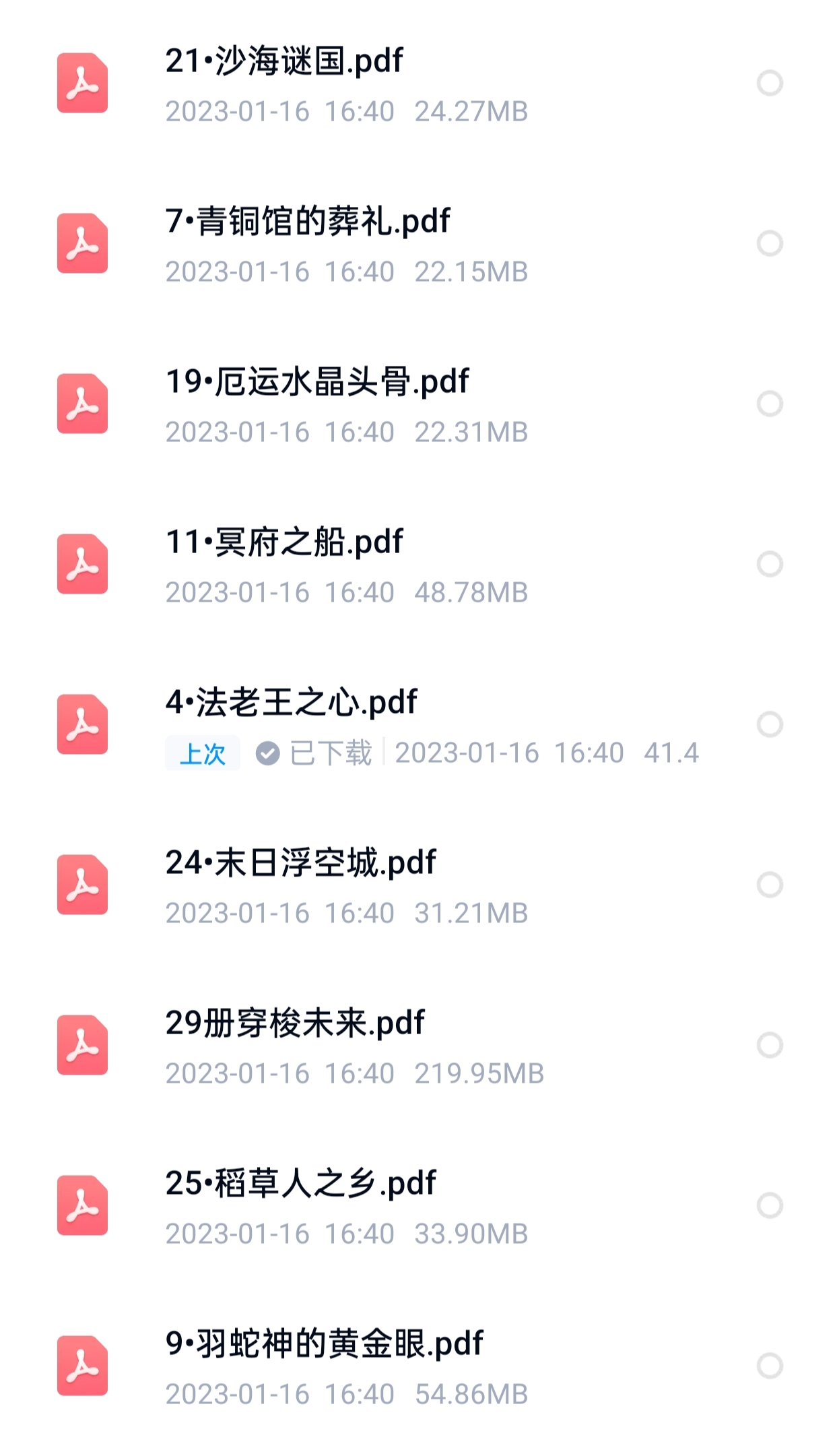
Task: Open the file 29册穿梭未来.pdf
Action: [294, 1023]
